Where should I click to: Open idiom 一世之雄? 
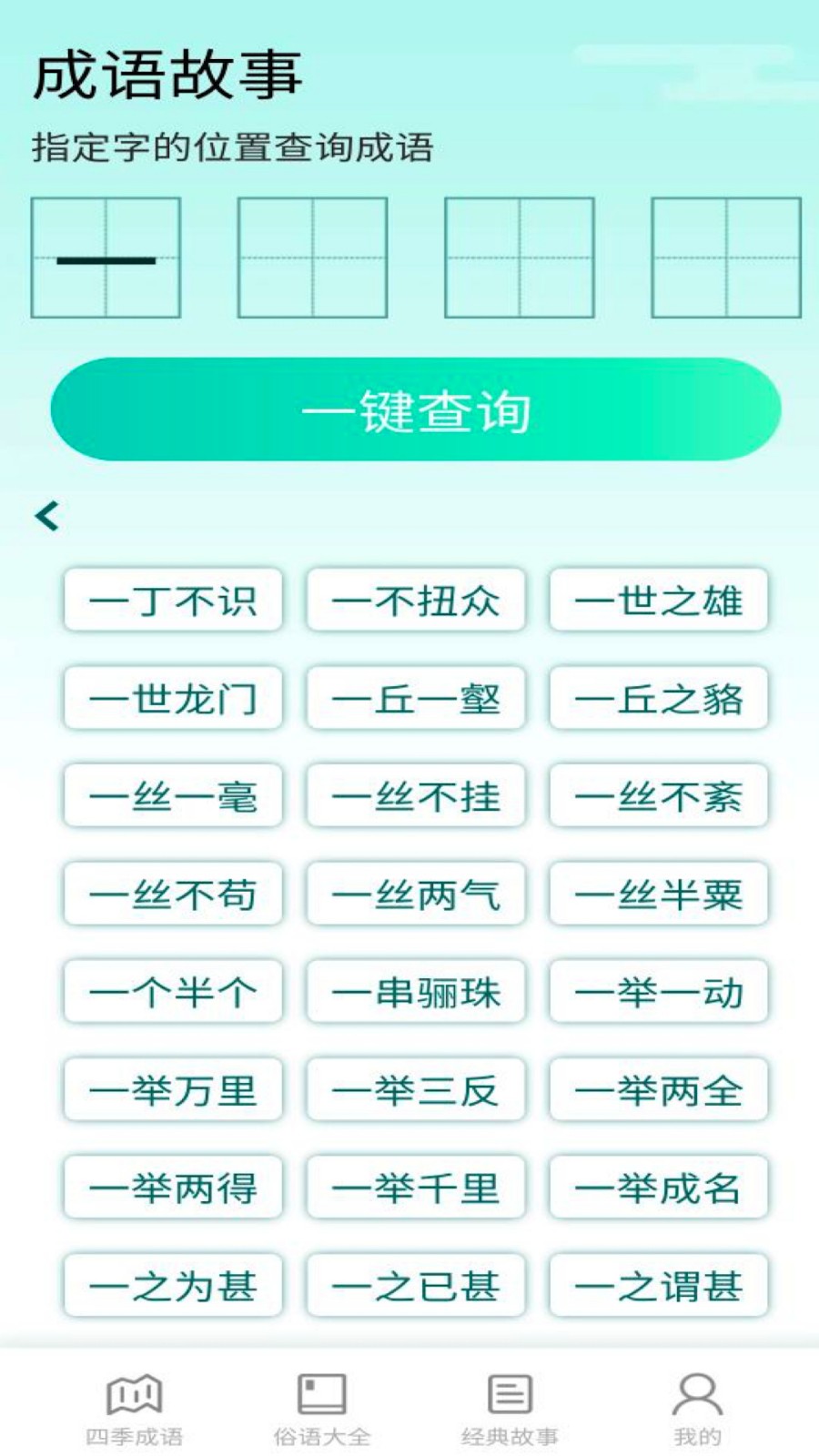tap(658, 601)
